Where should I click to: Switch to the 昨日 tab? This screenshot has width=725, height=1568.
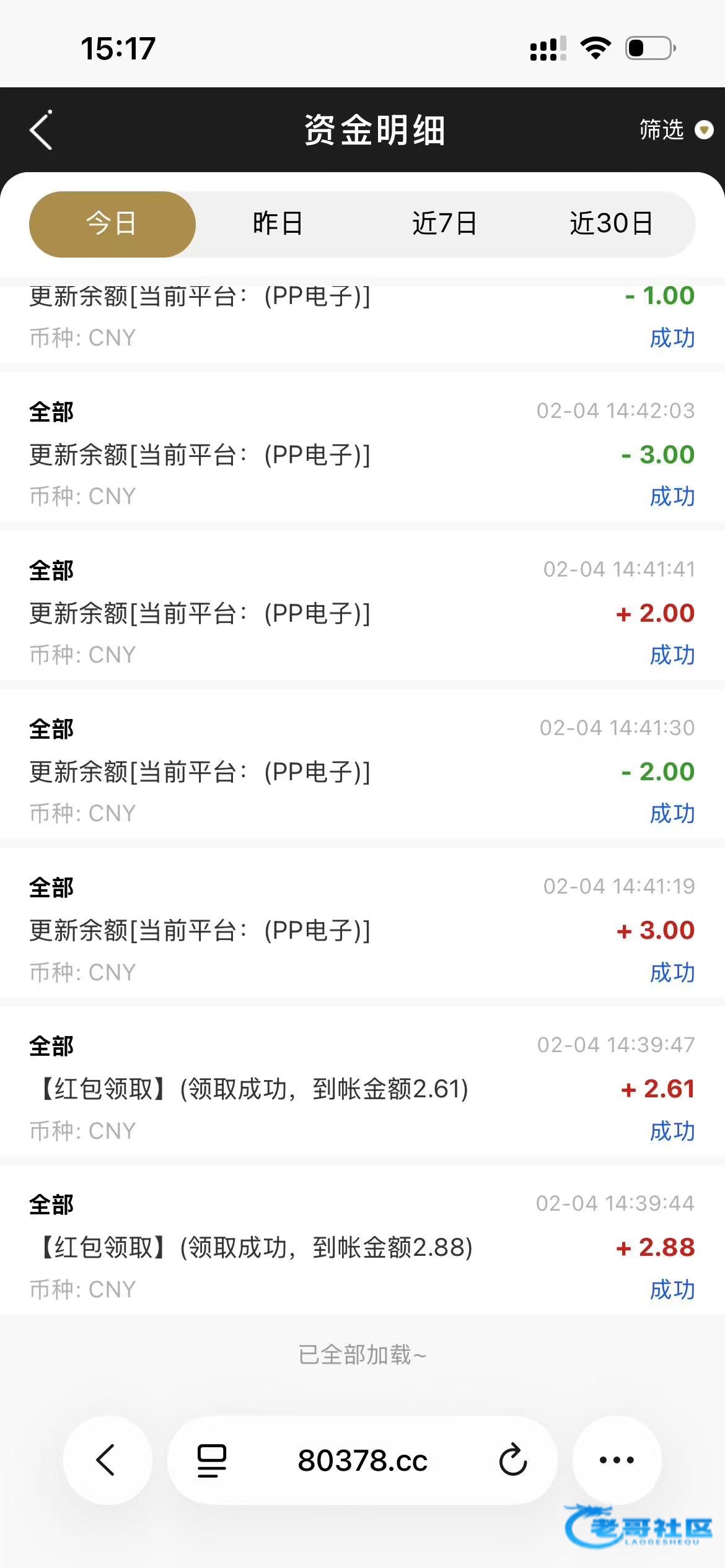coord(277,224)
